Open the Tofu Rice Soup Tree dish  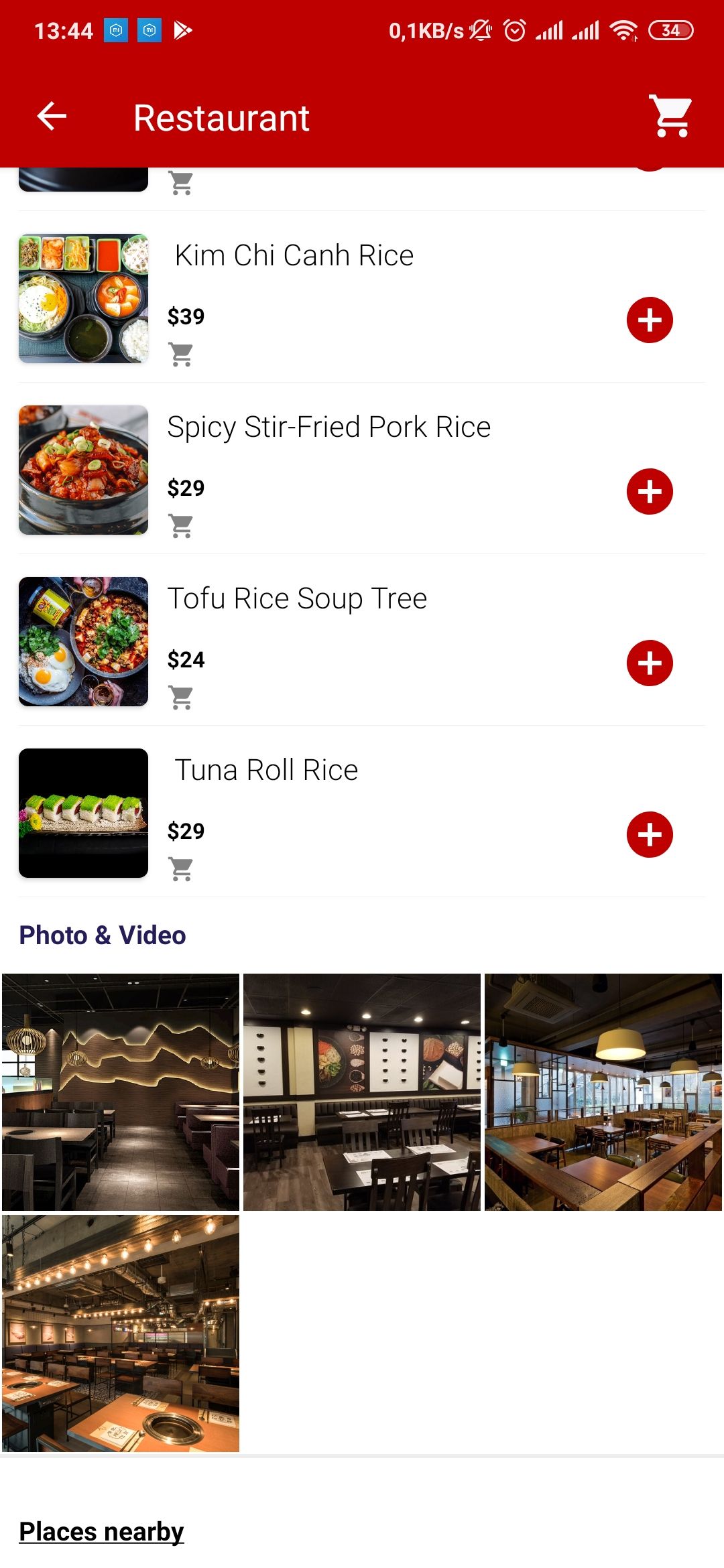[297, 599]
